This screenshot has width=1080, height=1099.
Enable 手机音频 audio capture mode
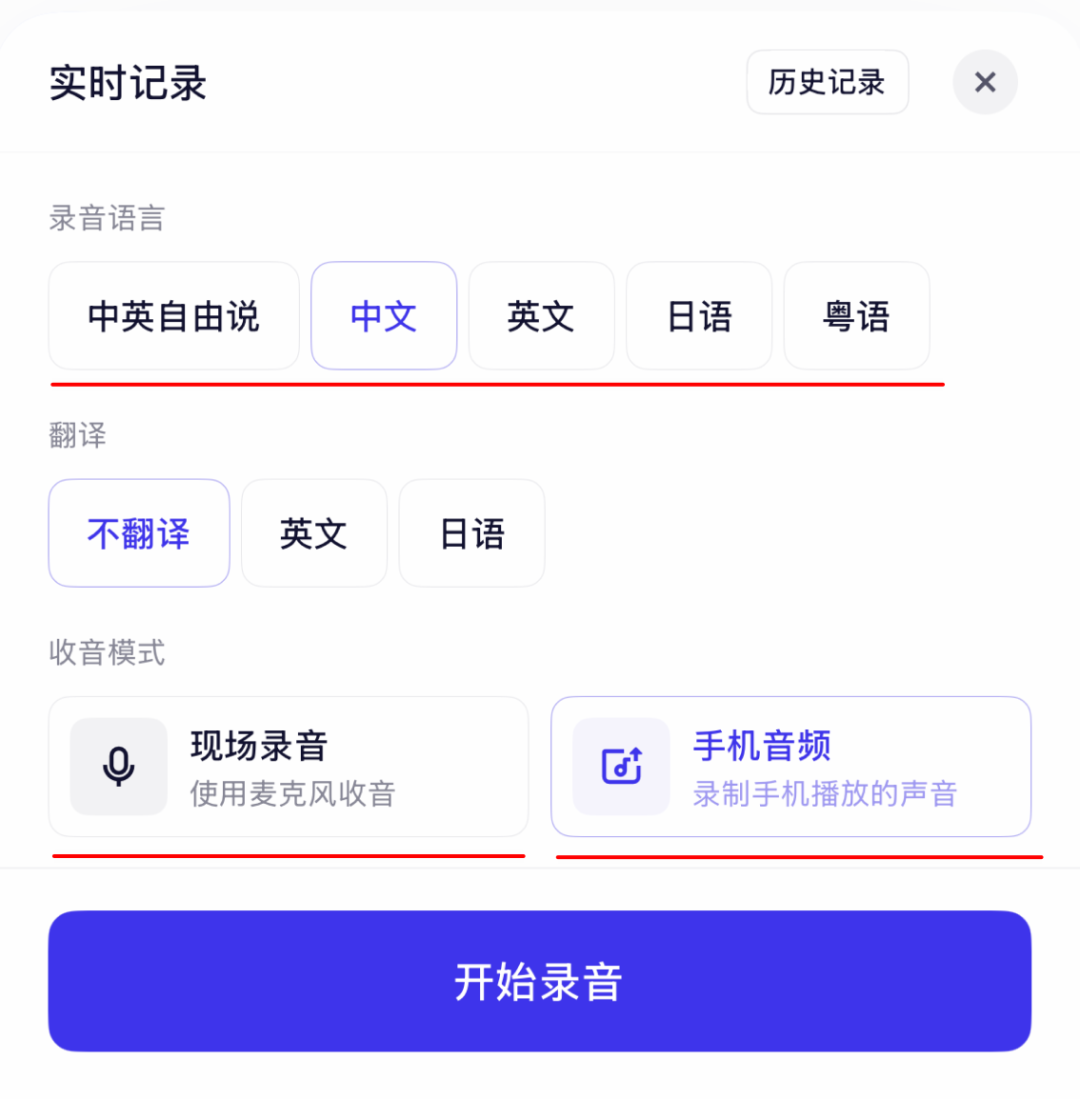click(x=792, y=767)
